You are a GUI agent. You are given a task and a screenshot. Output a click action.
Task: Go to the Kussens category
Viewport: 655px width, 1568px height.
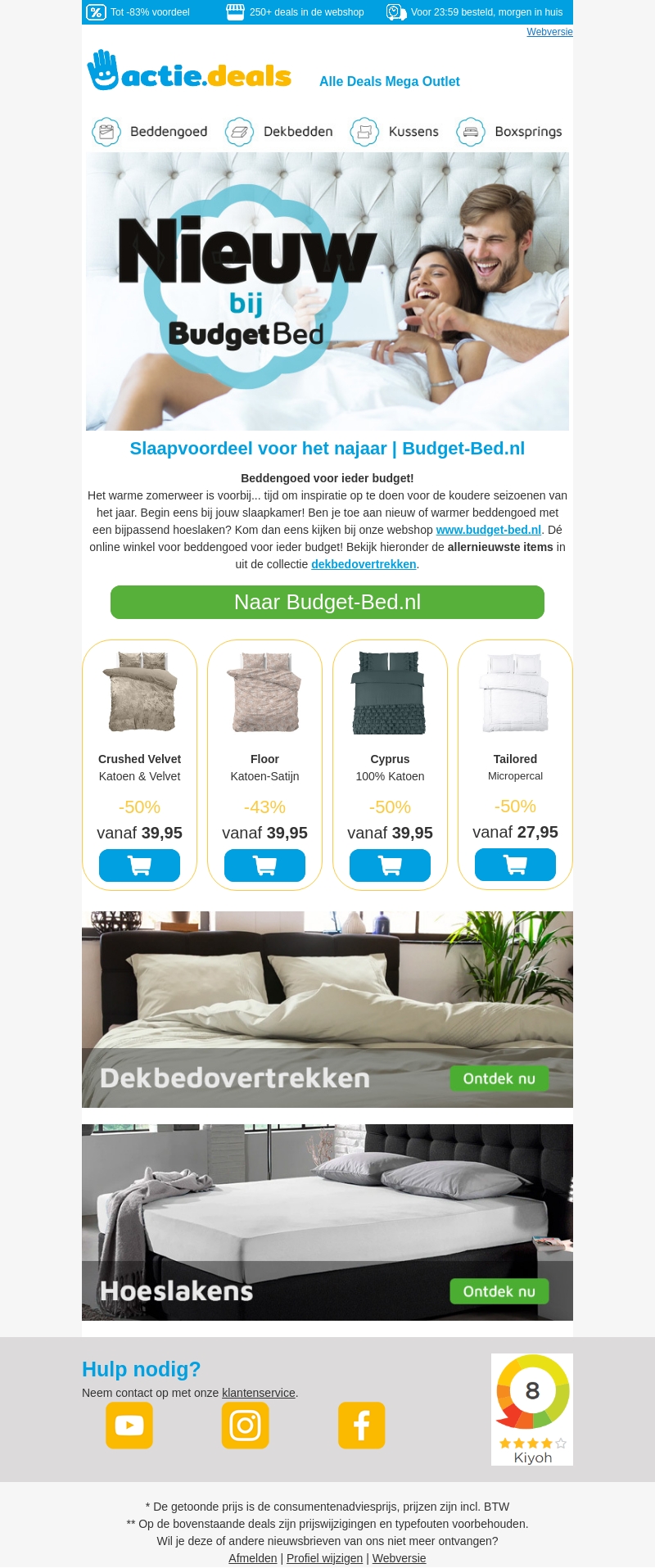coord(395,131)
